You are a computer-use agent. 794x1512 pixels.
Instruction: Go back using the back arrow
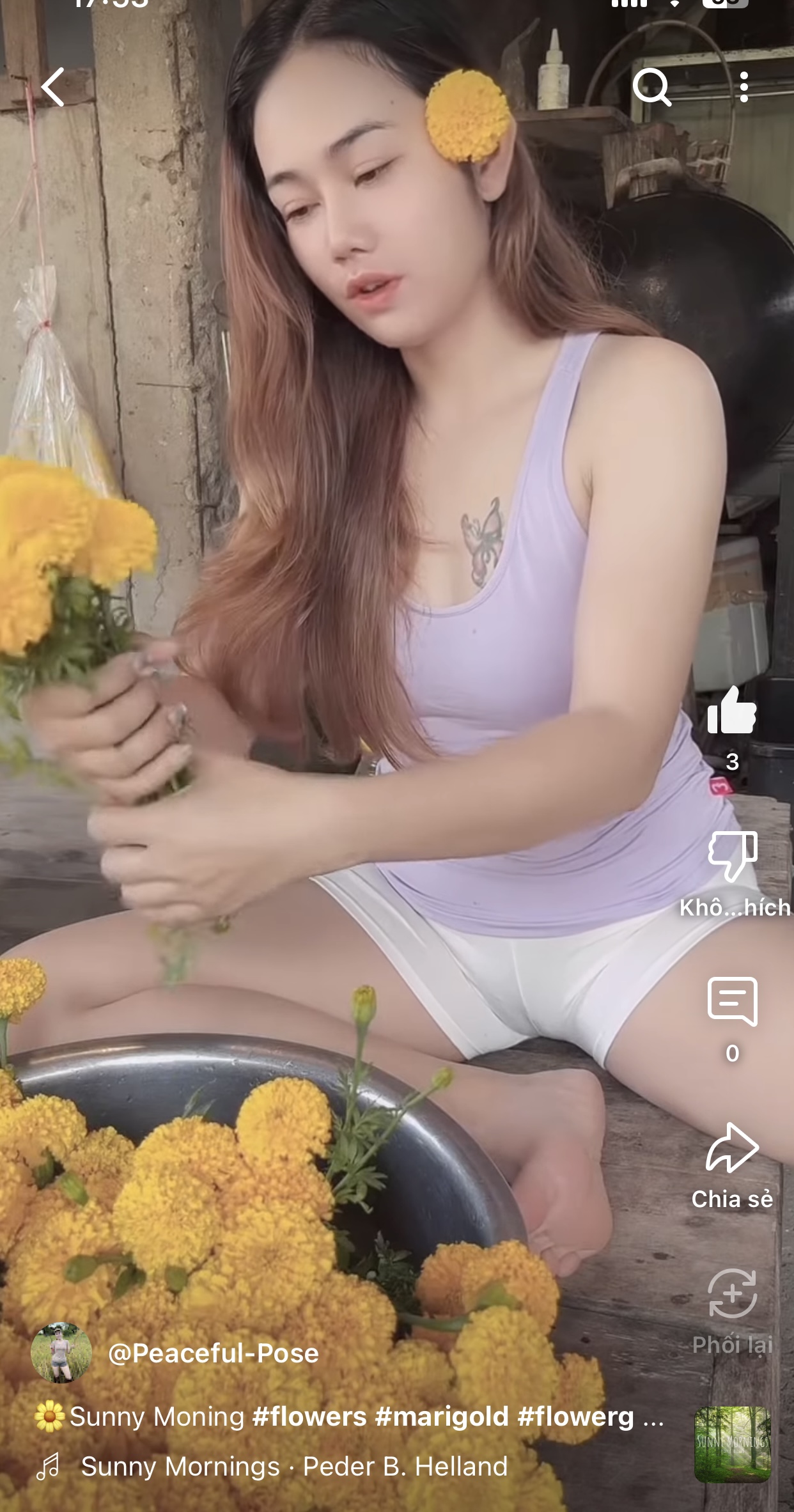54,87
